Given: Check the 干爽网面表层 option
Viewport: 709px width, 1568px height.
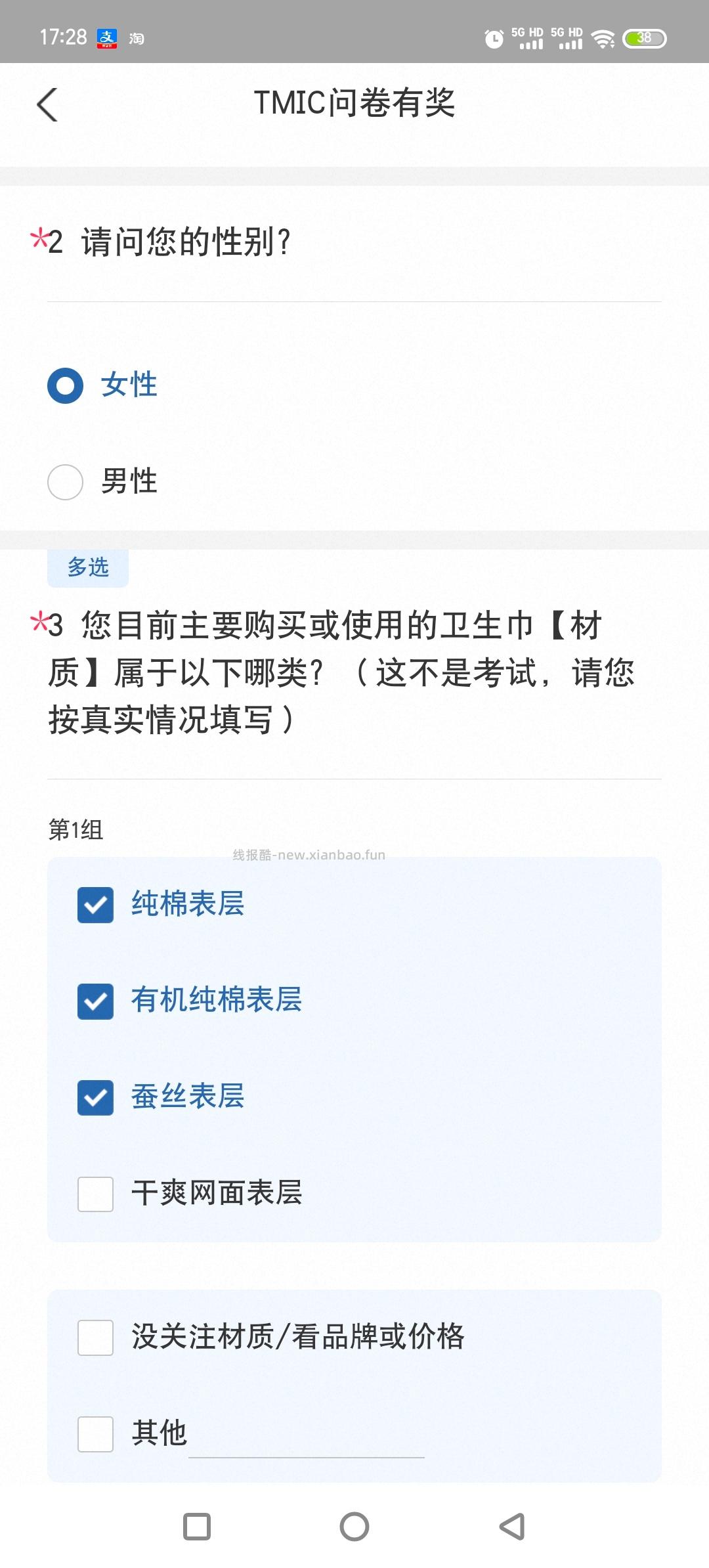Looking at the screenshot, I should point(95,1194).
